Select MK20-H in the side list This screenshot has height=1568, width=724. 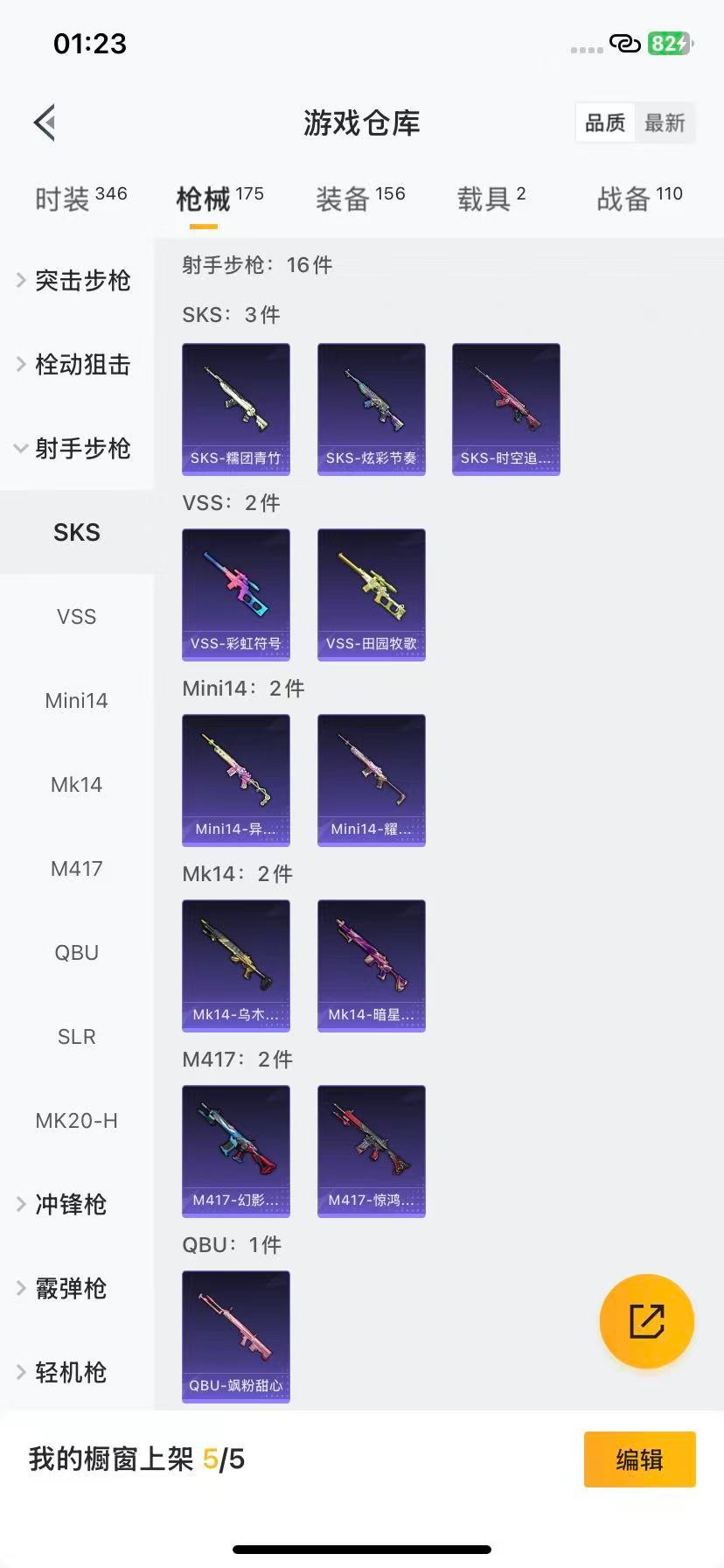[x=76, y=1121]
